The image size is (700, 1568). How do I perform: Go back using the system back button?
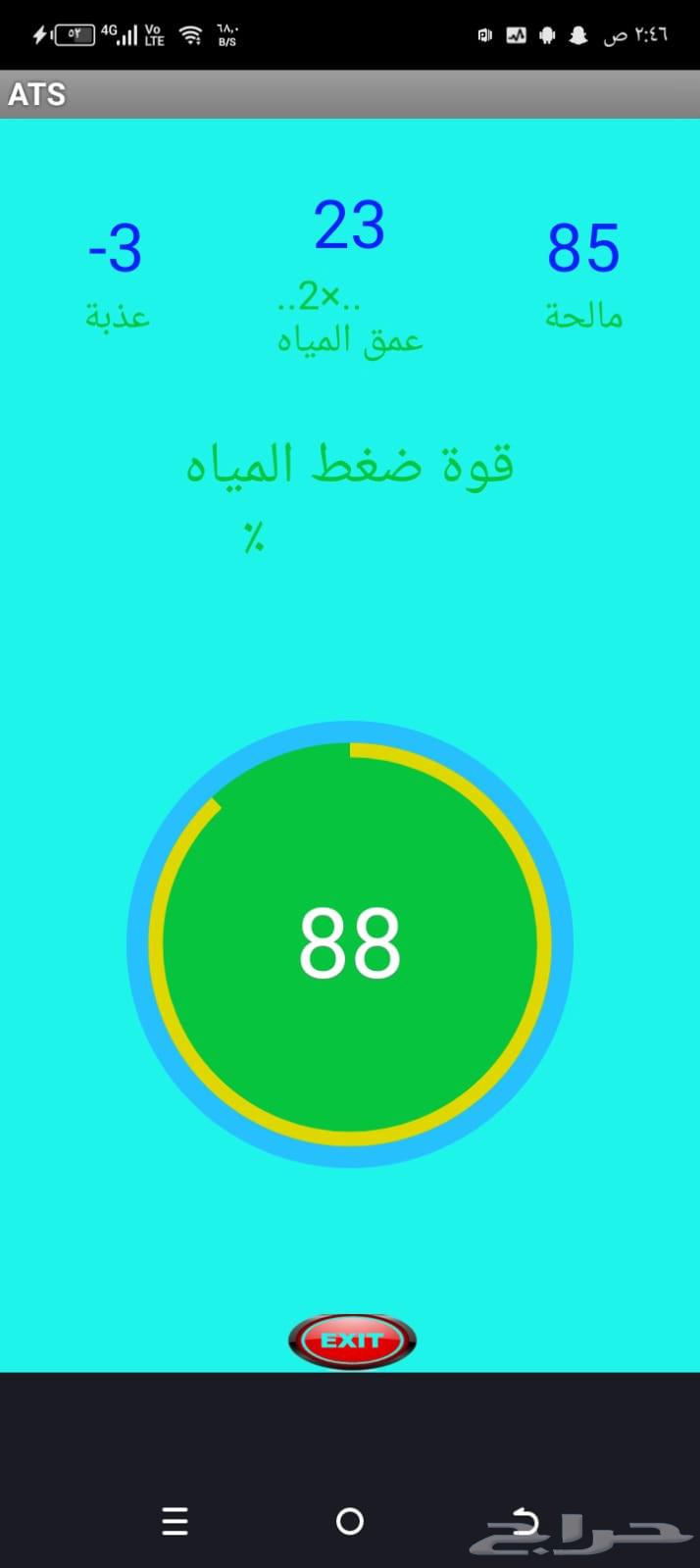tap(525, 1521)
